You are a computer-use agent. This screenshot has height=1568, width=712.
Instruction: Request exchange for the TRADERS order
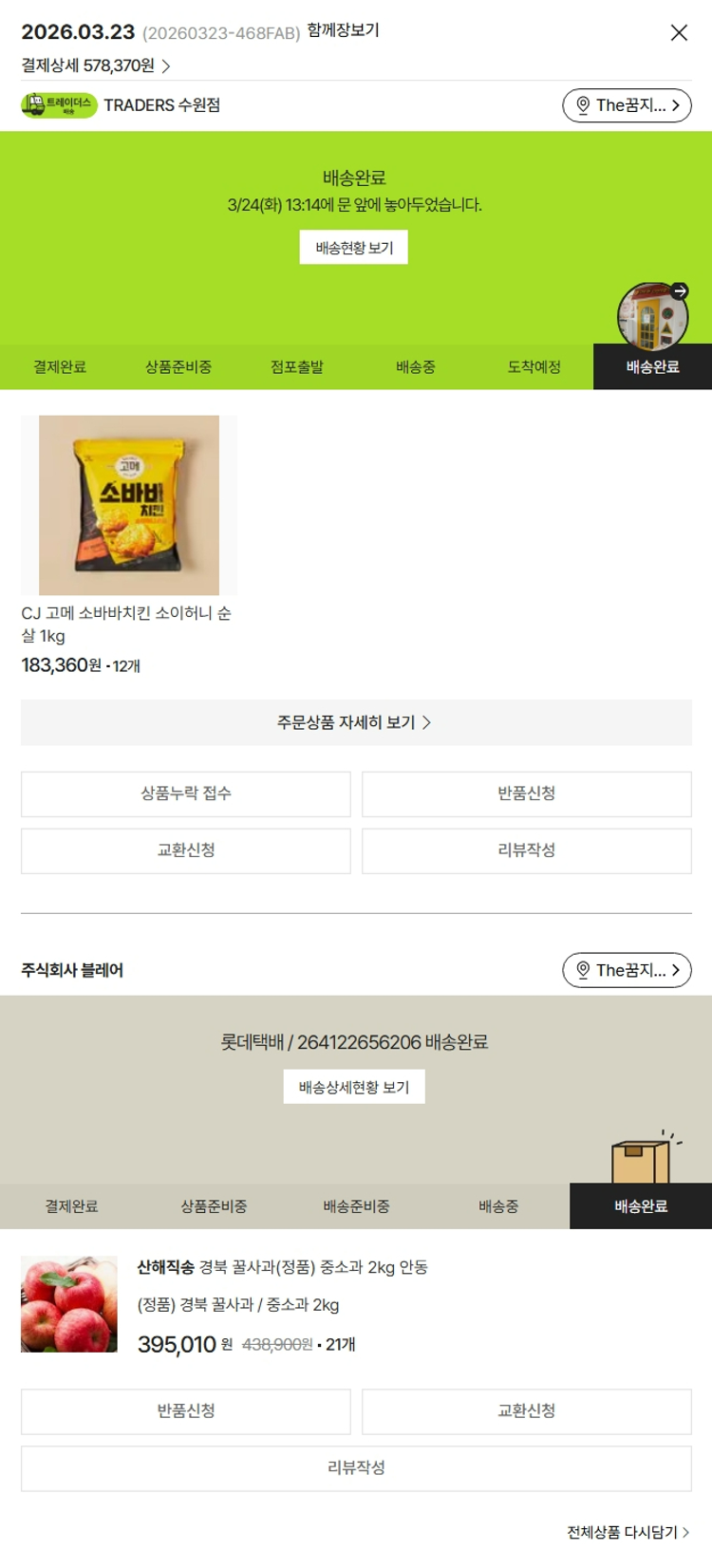[x=186, y=850]
